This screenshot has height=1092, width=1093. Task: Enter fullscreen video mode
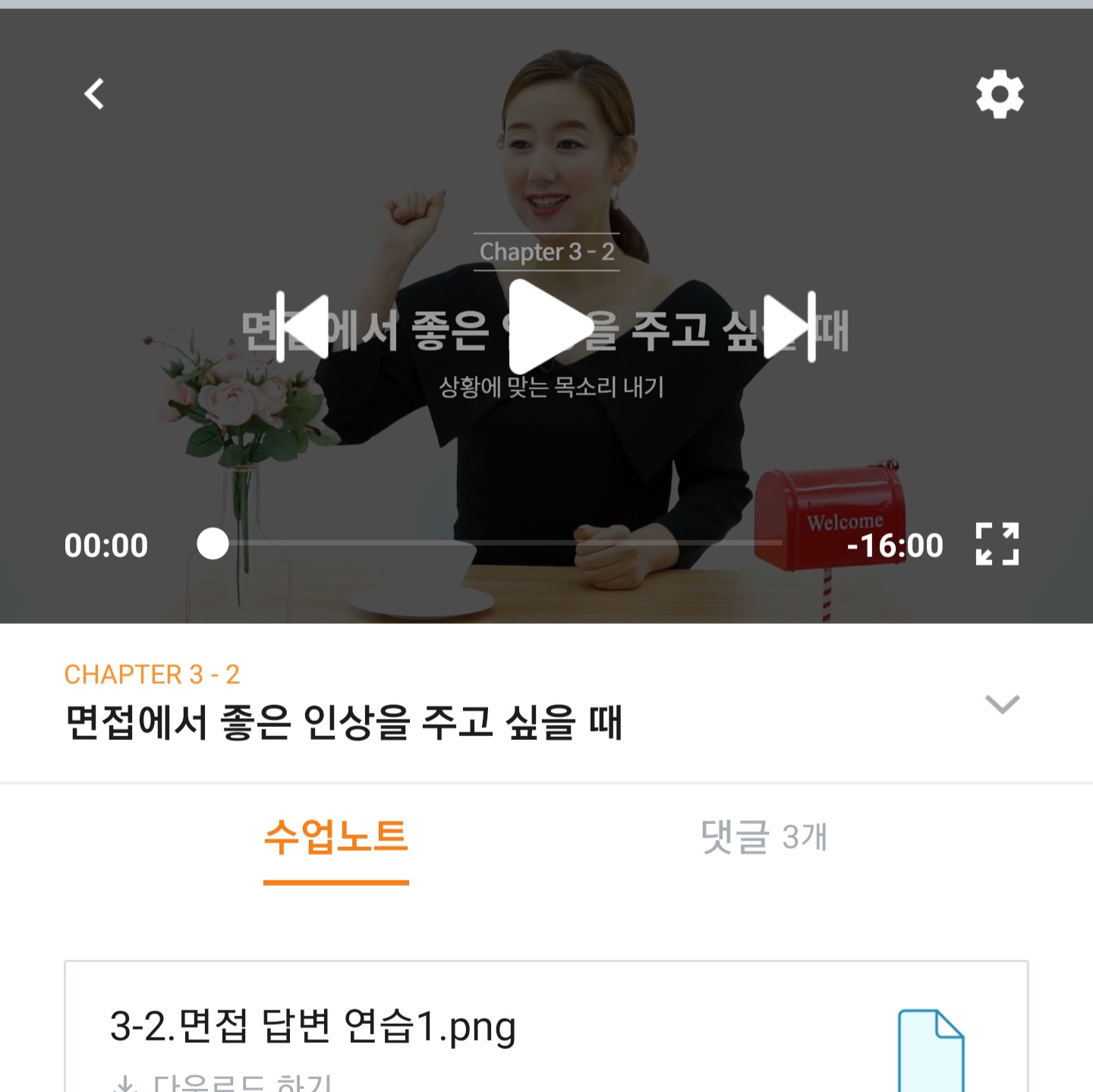(997, 543)
